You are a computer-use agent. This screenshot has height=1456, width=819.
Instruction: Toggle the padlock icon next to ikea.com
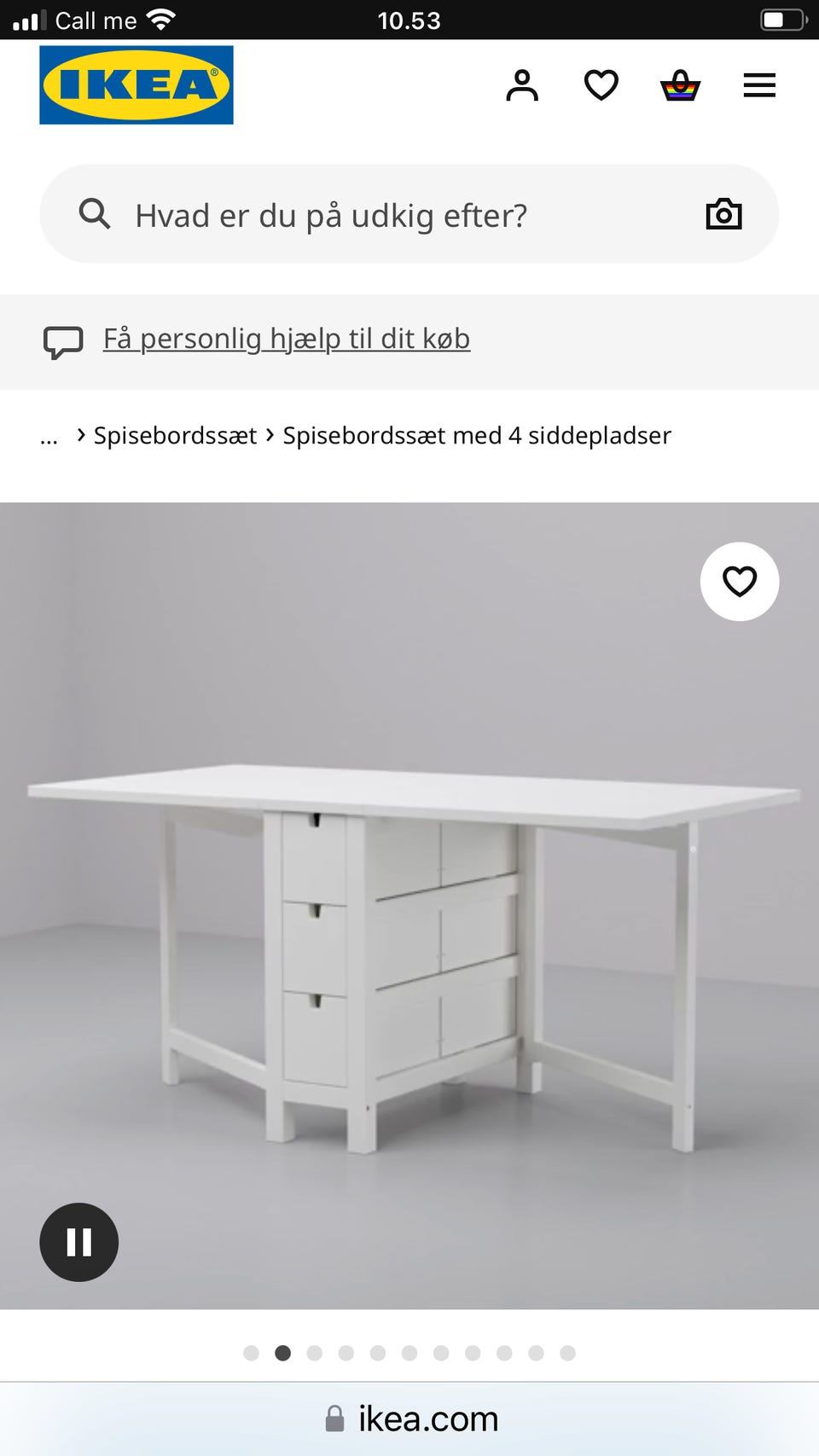(x=336, y=1418)
